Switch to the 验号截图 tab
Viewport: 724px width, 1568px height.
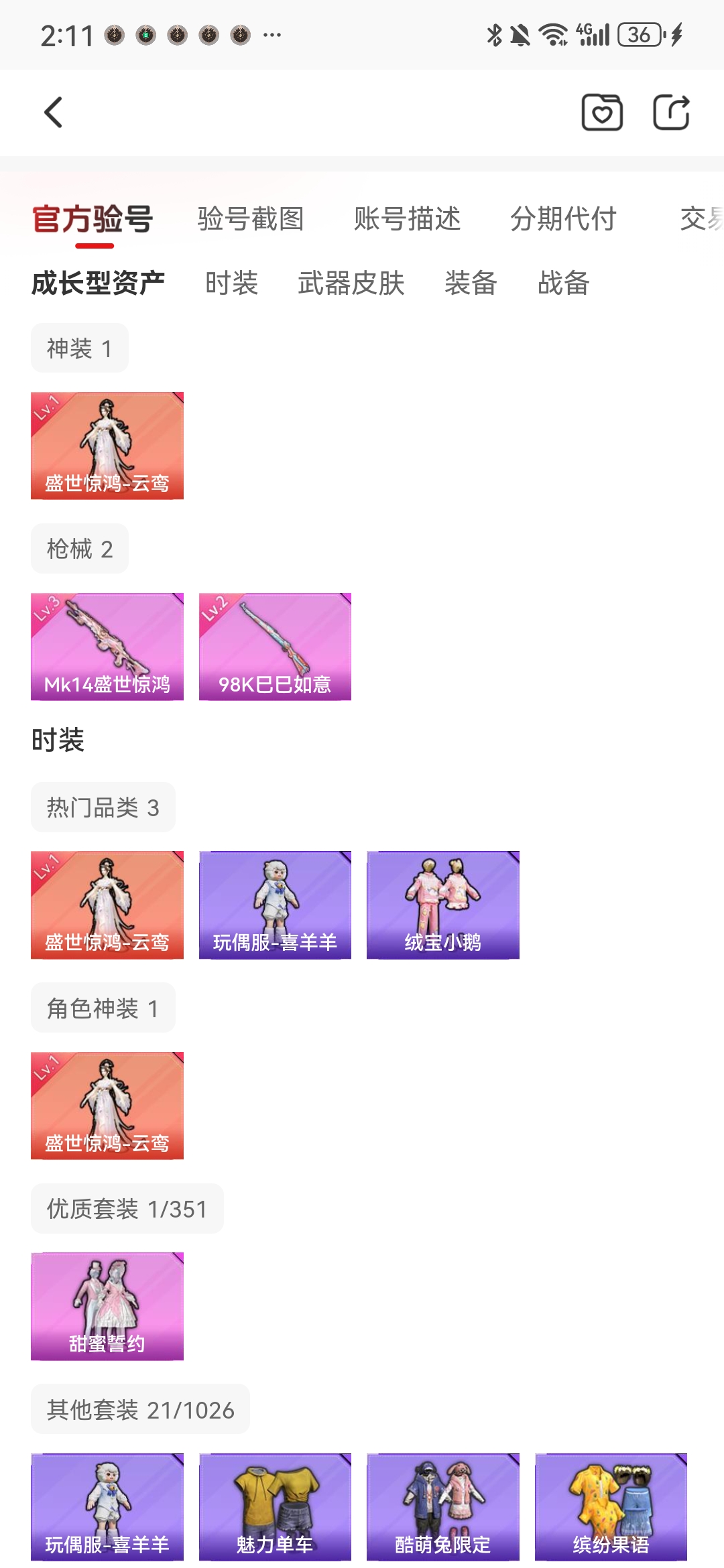251,219
